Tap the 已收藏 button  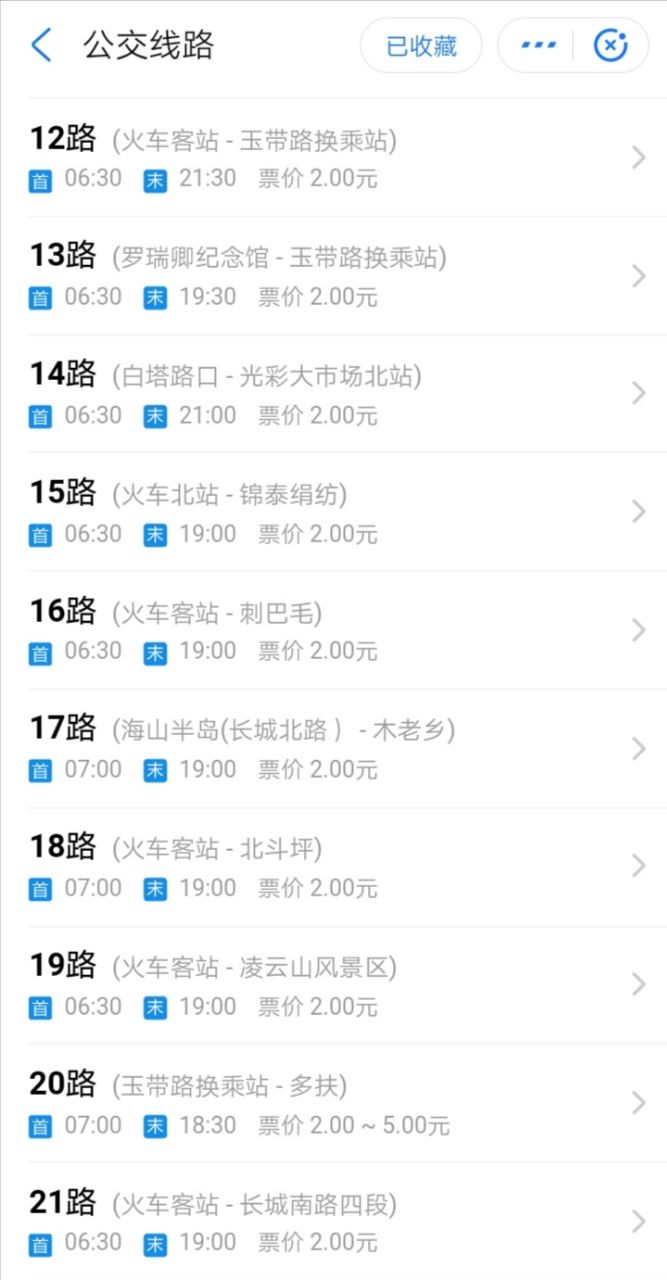[x=420, y=46]
